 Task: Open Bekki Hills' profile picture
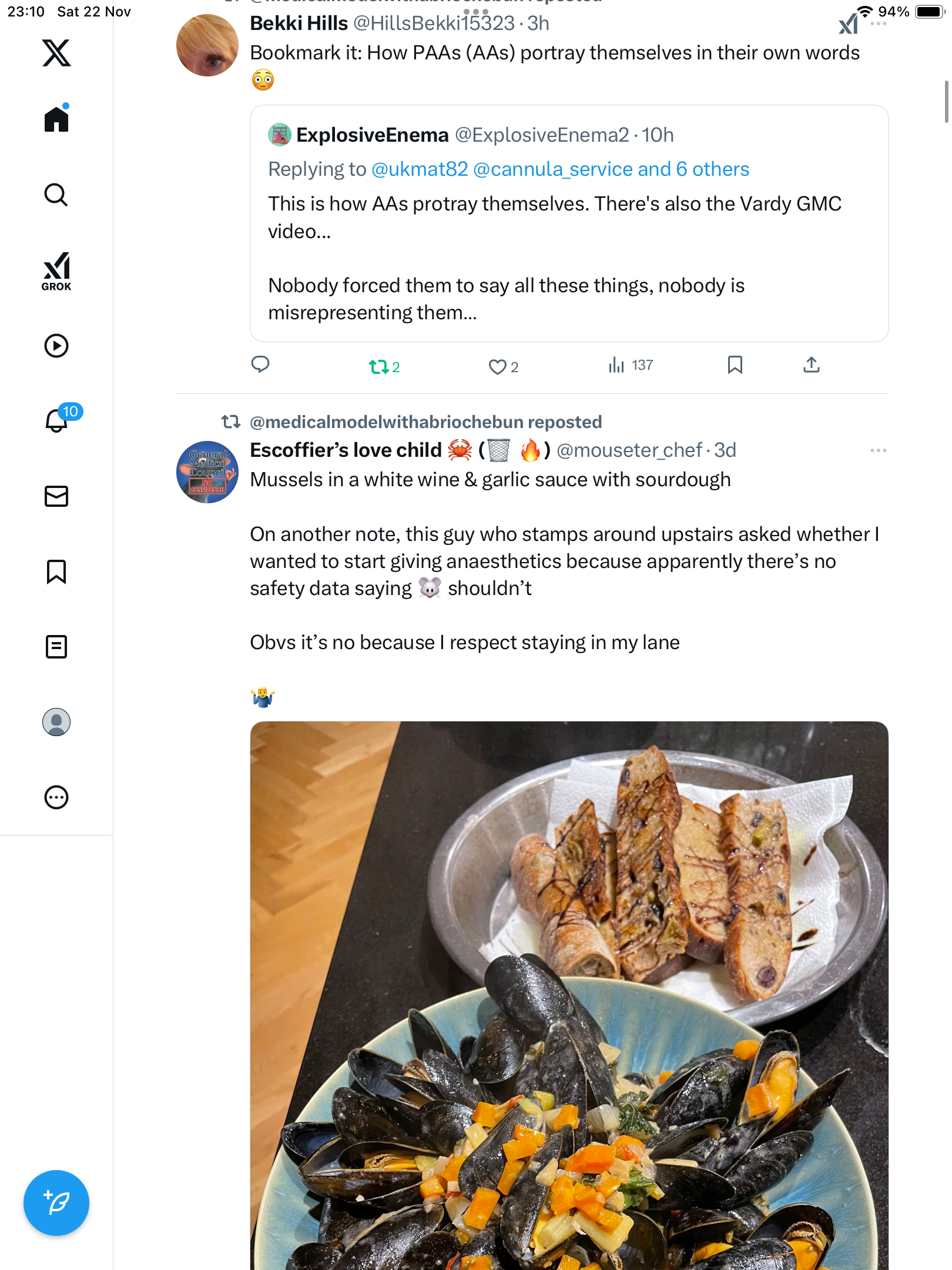(207, 46)
